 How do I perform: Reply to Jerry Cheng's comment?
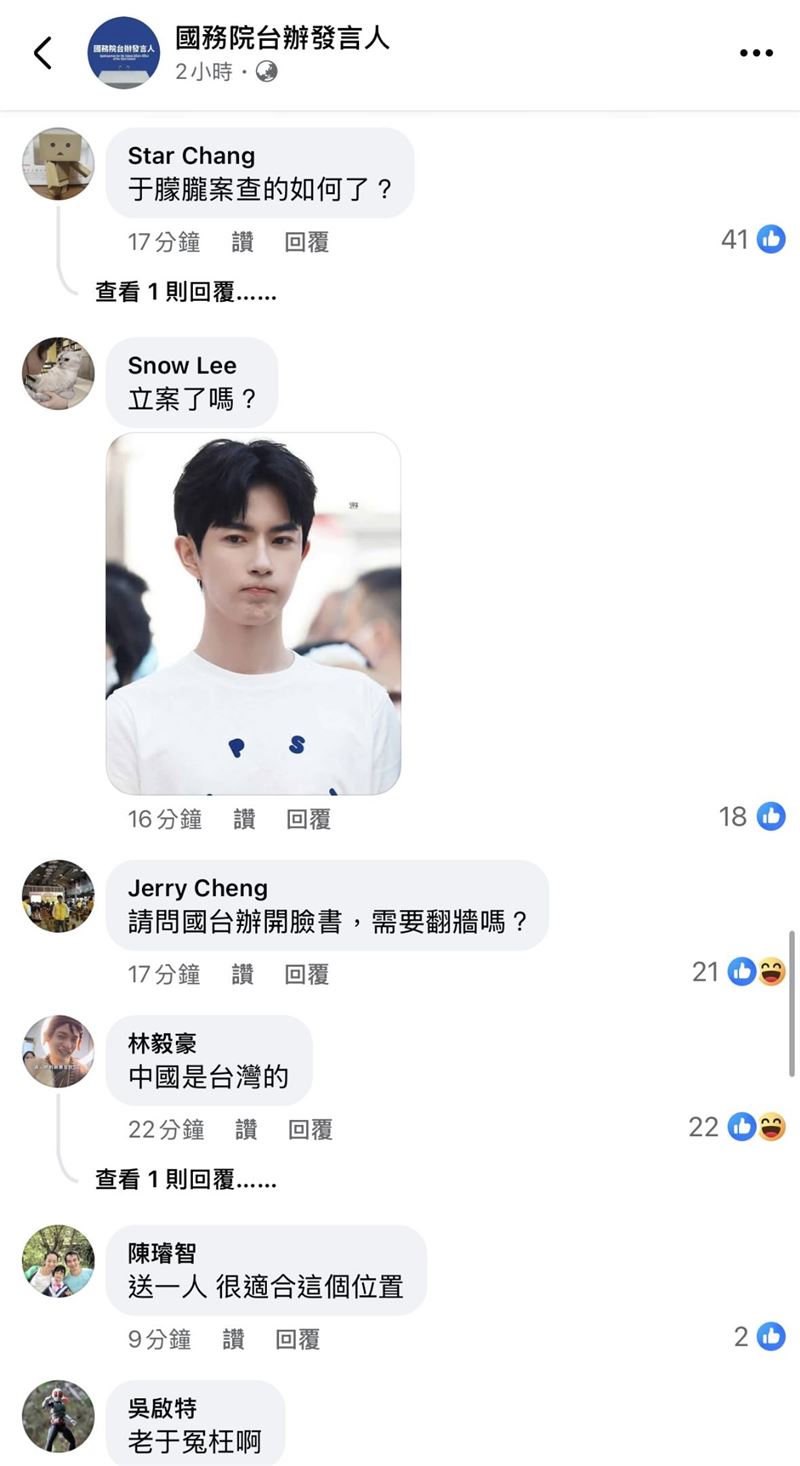(306, 974)
